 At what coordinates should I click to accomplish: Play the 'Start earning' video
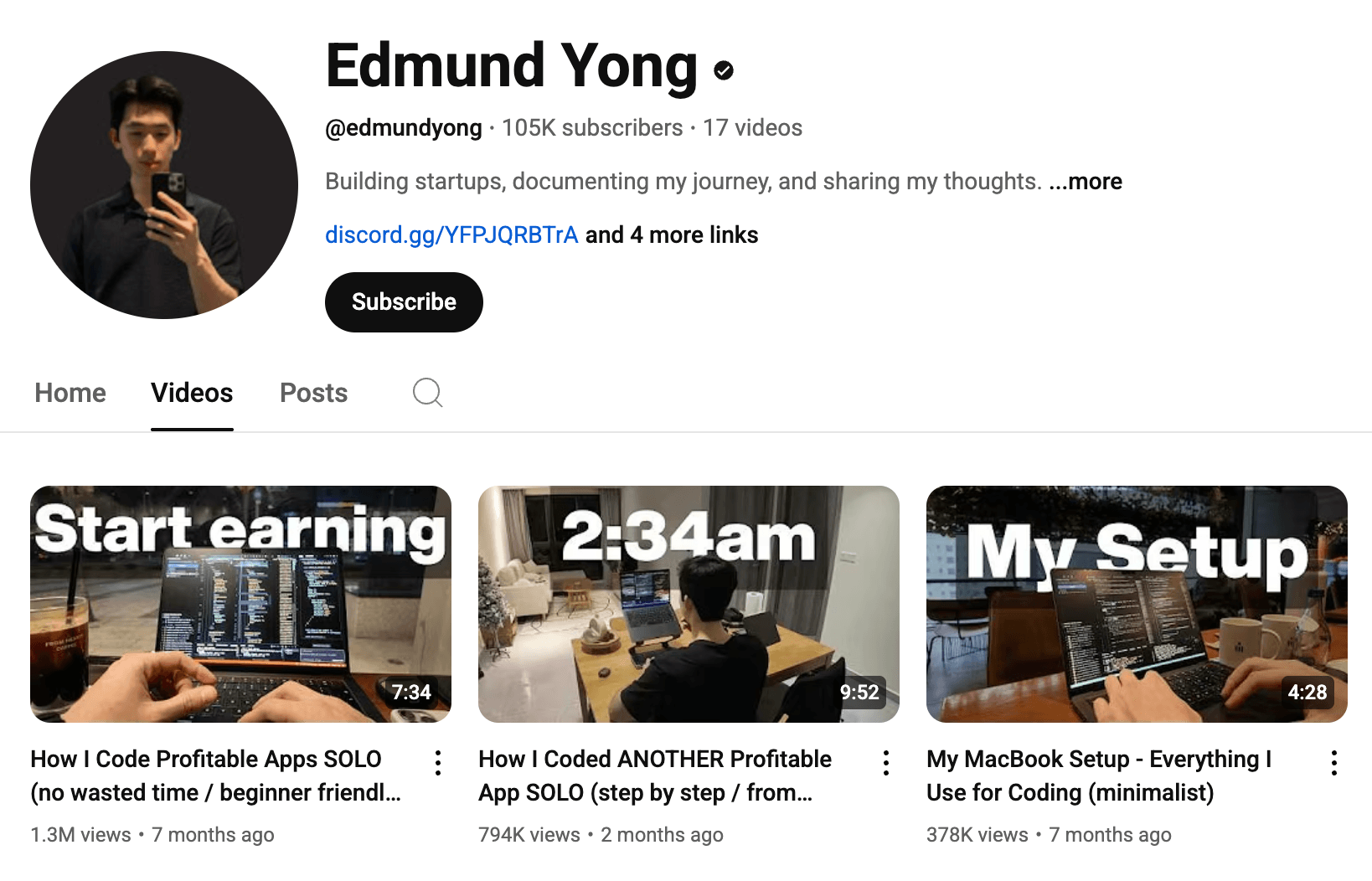tap(240, 604)
